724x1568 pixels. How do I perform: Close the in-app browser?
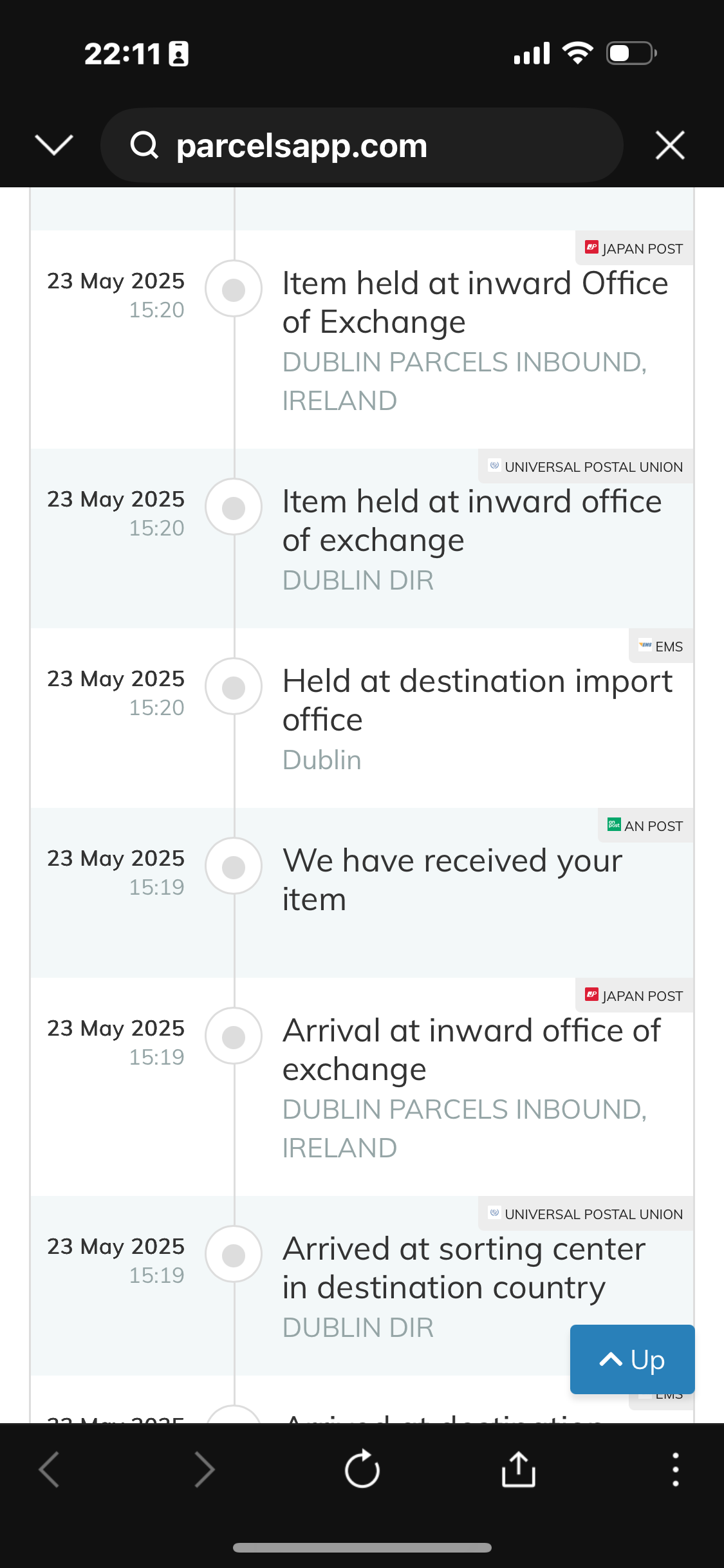click(x=670, y=145)
